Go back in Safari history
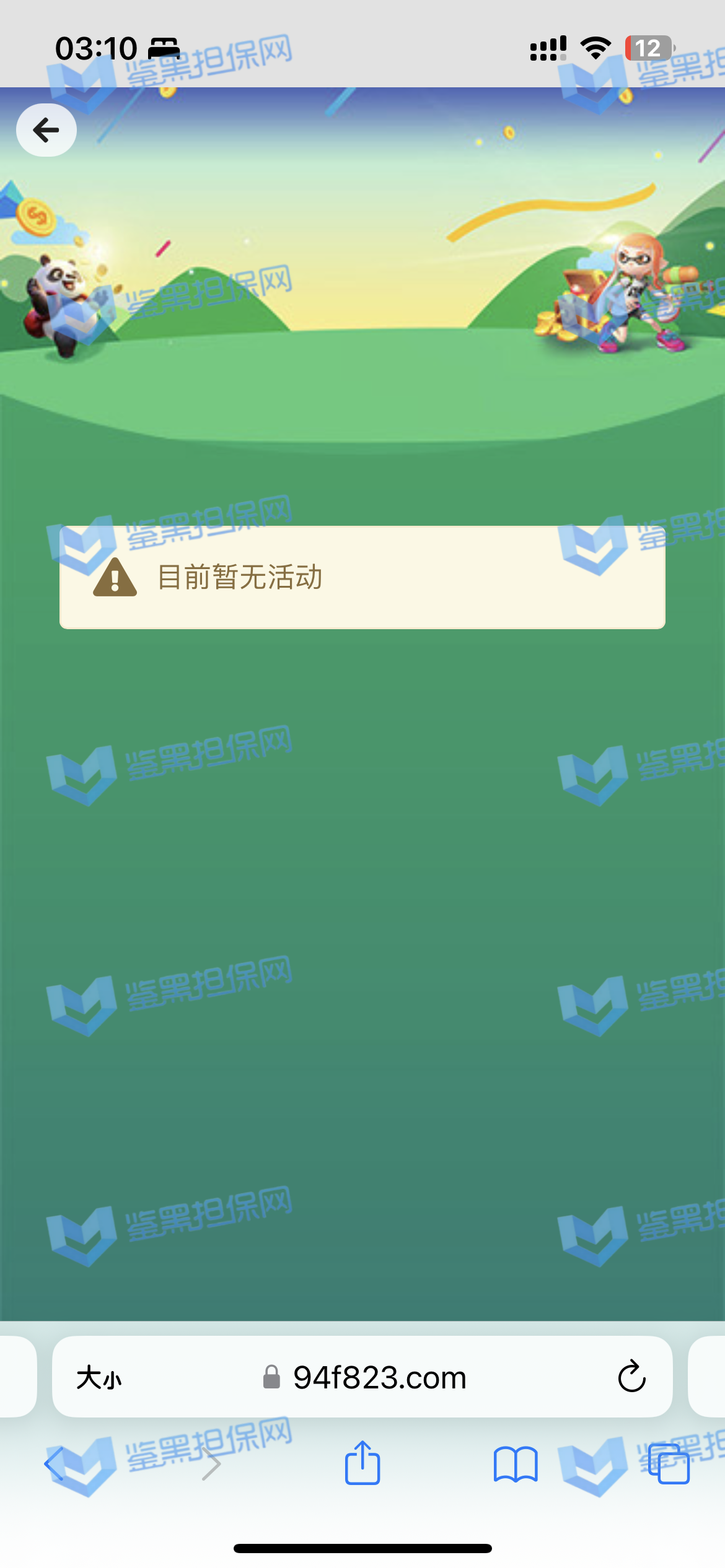 [x=55, y=1464]
